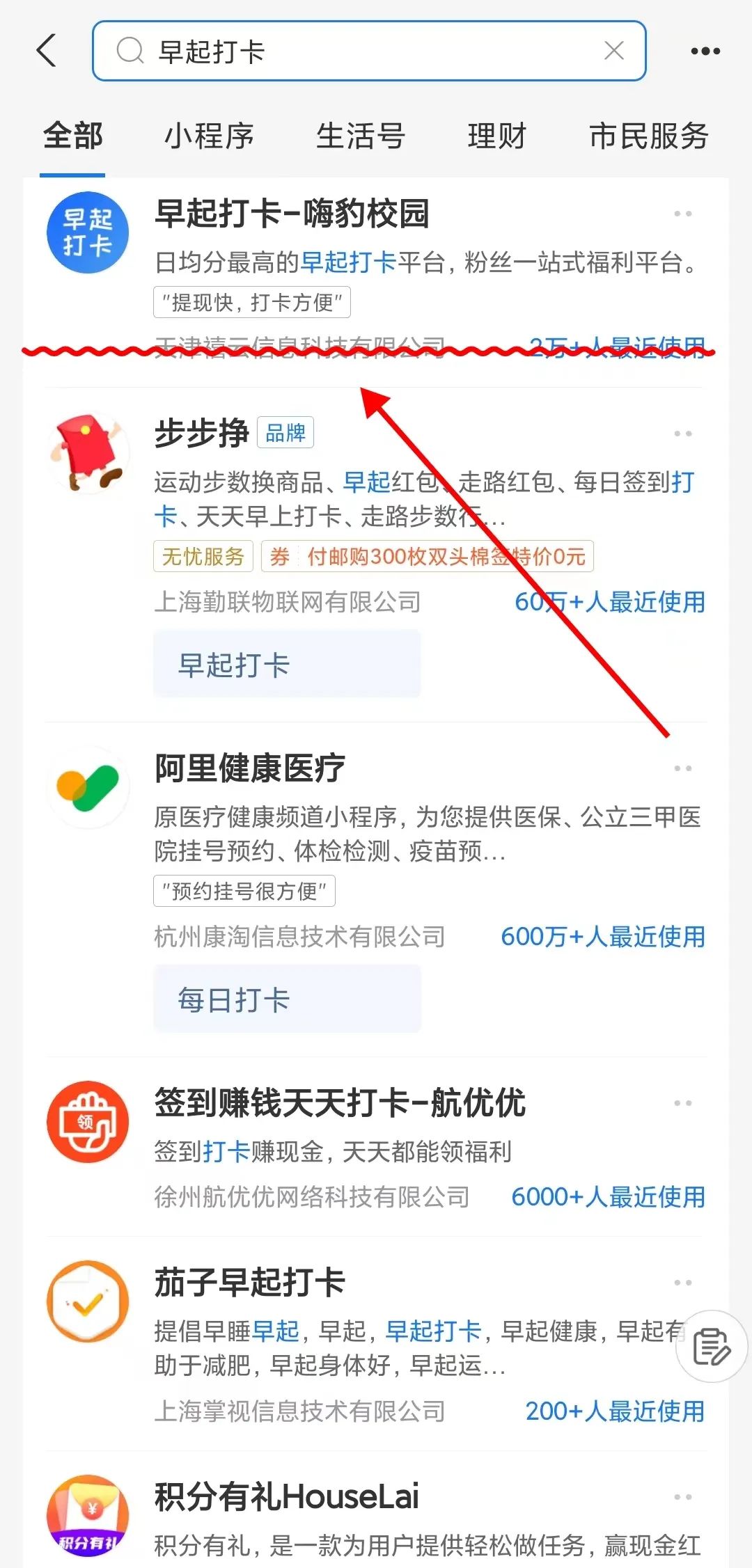This screenshot has width=752, height=1568.
Task: Open the 积分有礼HouseLai result
Action: pyautogui.click(x=286, y=1496)
